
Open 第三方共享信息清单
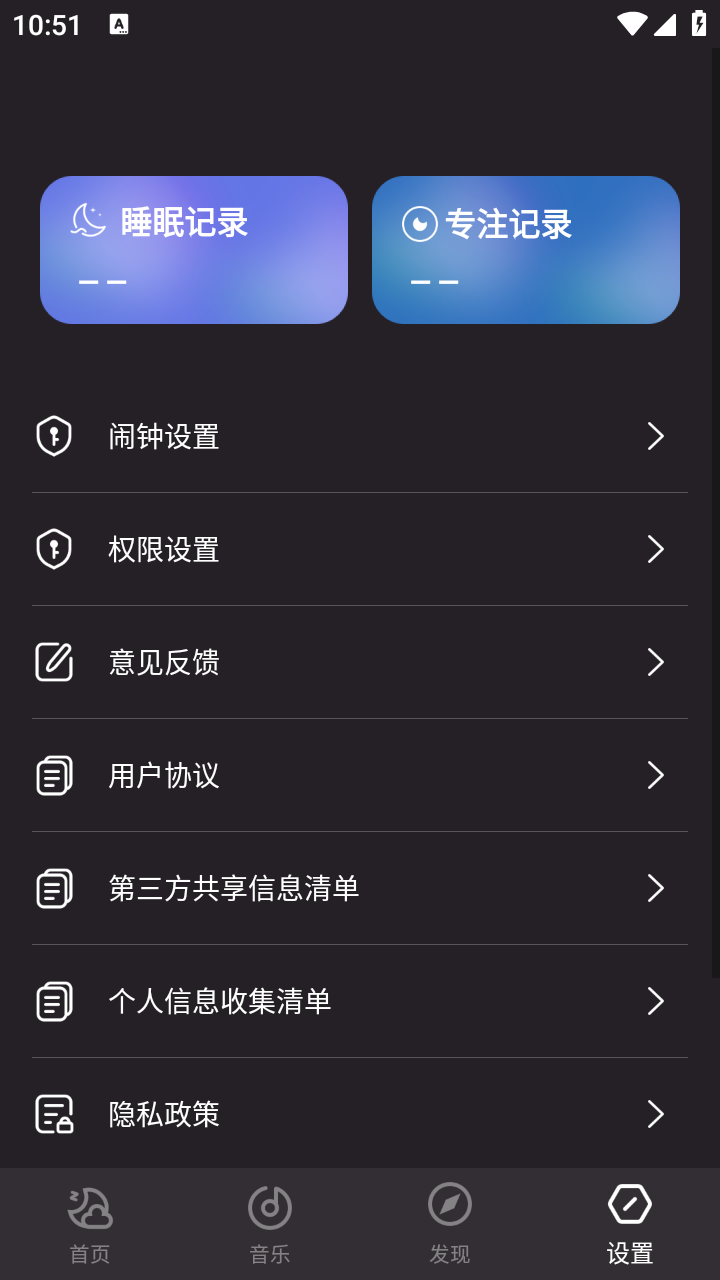(x=360, y=888)
